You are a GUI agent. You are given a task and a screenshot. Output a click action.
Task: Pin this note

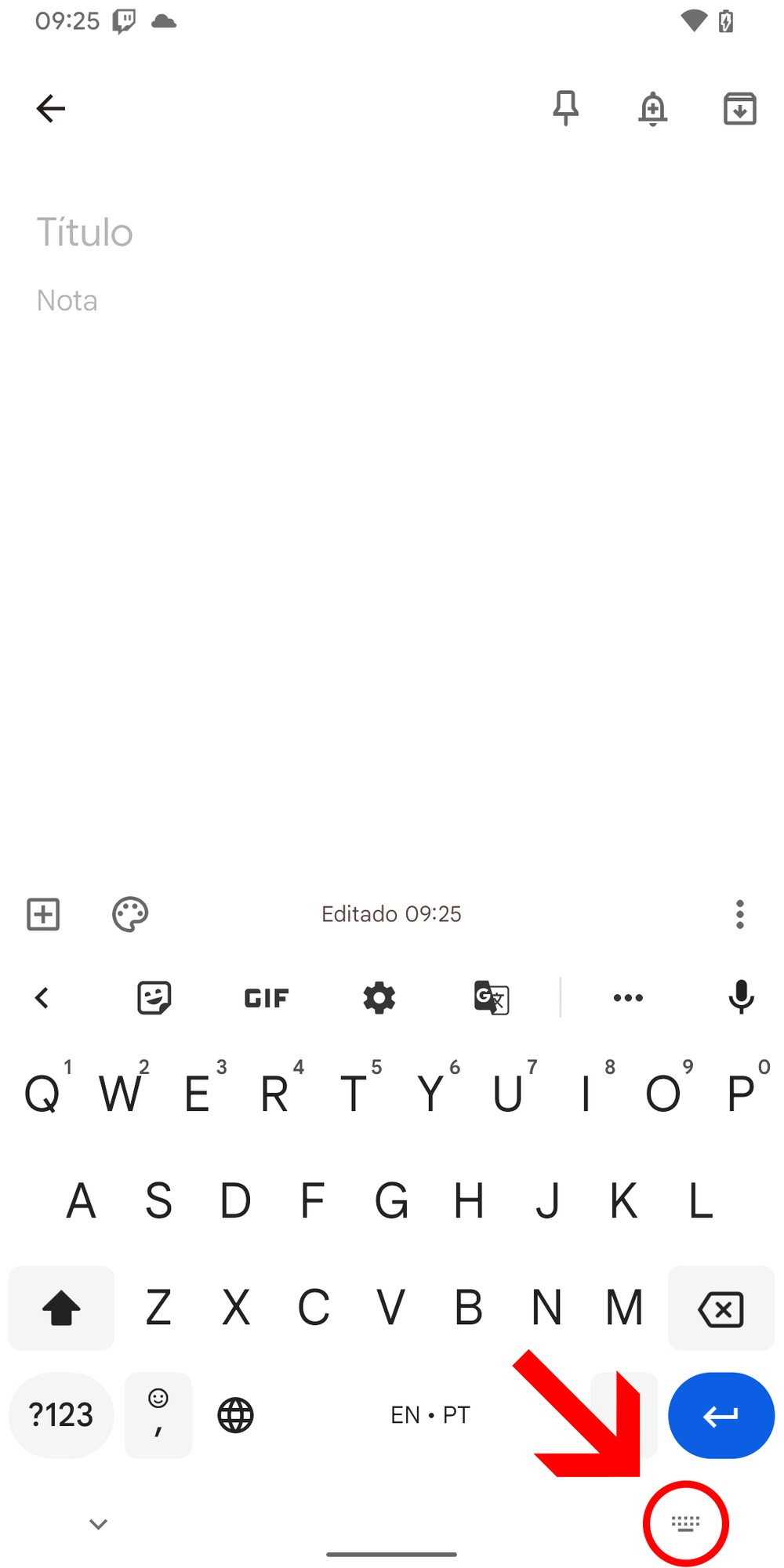click(x=565, y=108)
